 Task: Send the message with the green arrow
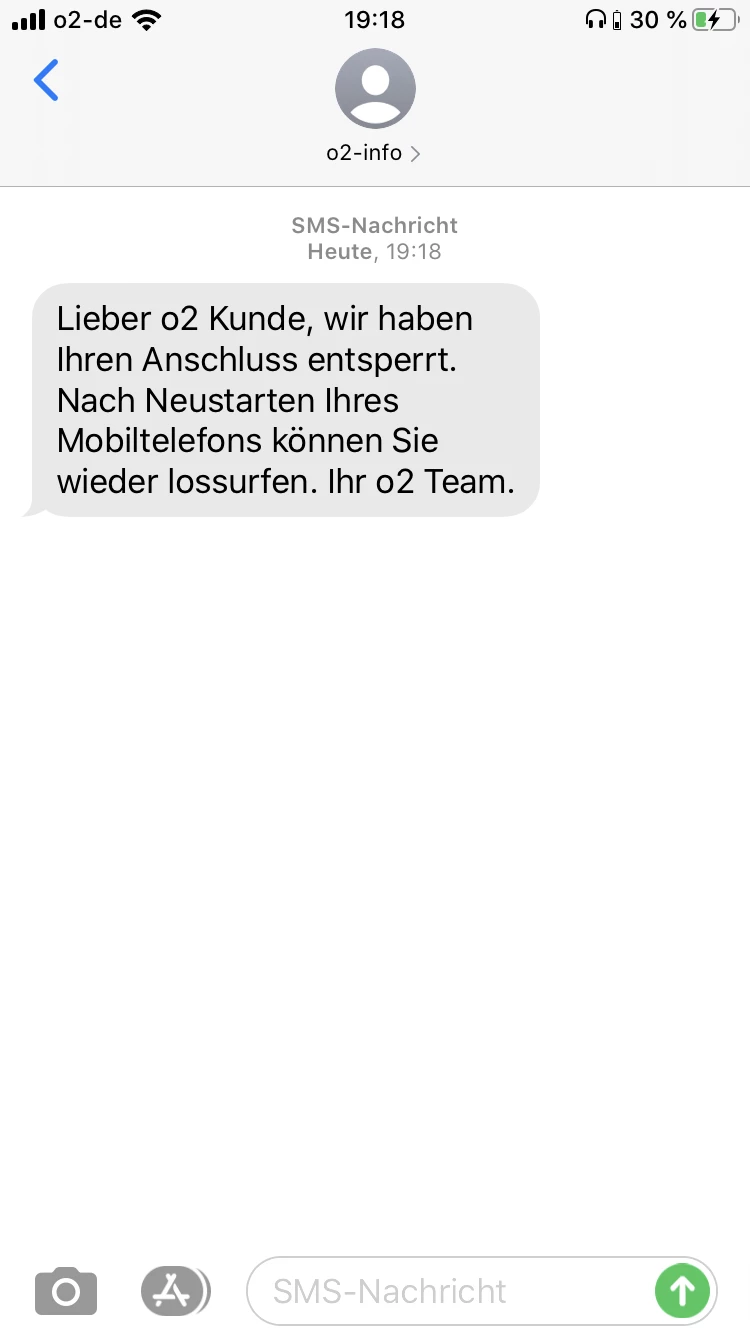click(683, 1291)
